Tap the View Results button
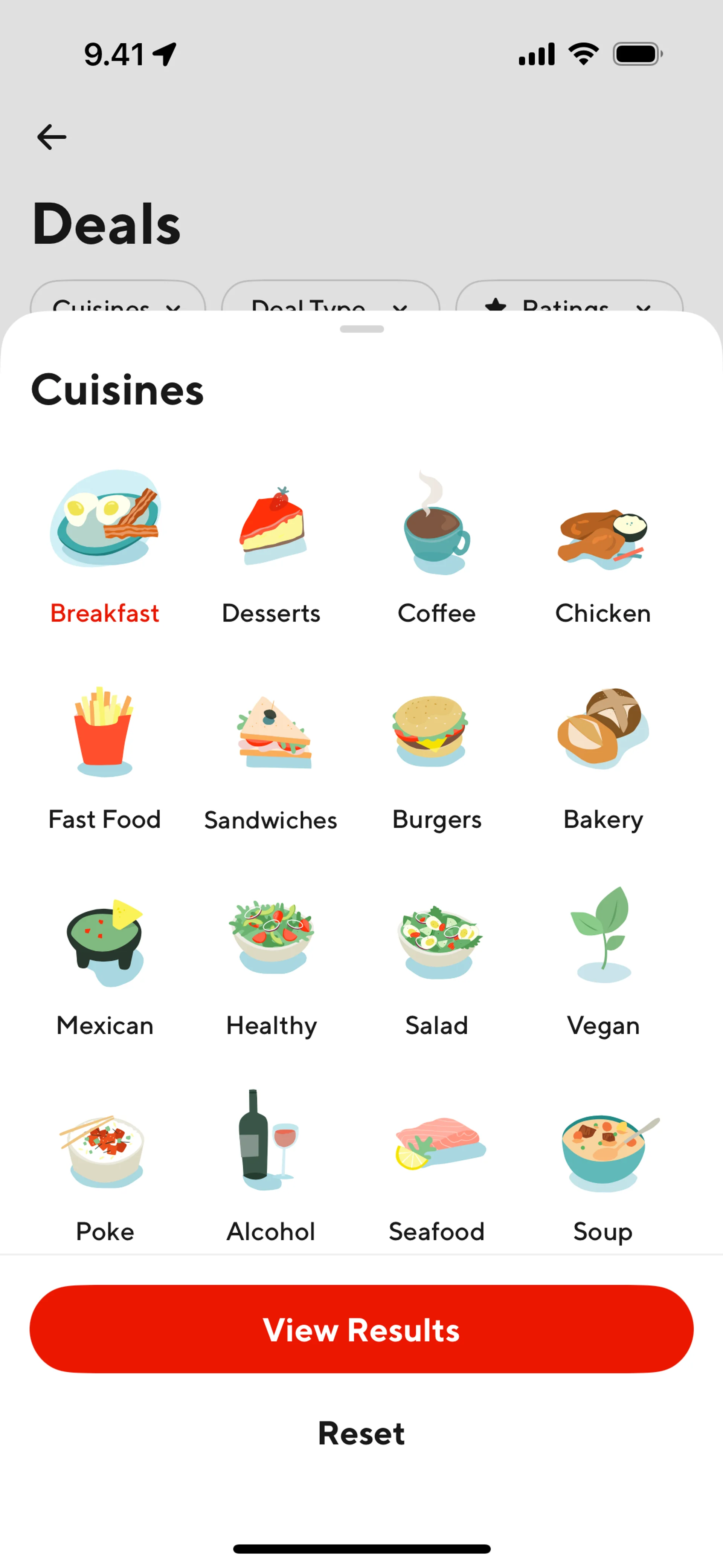This screenshot has width=723, height=1568. pyautogui.click(x=361, y=1330)
